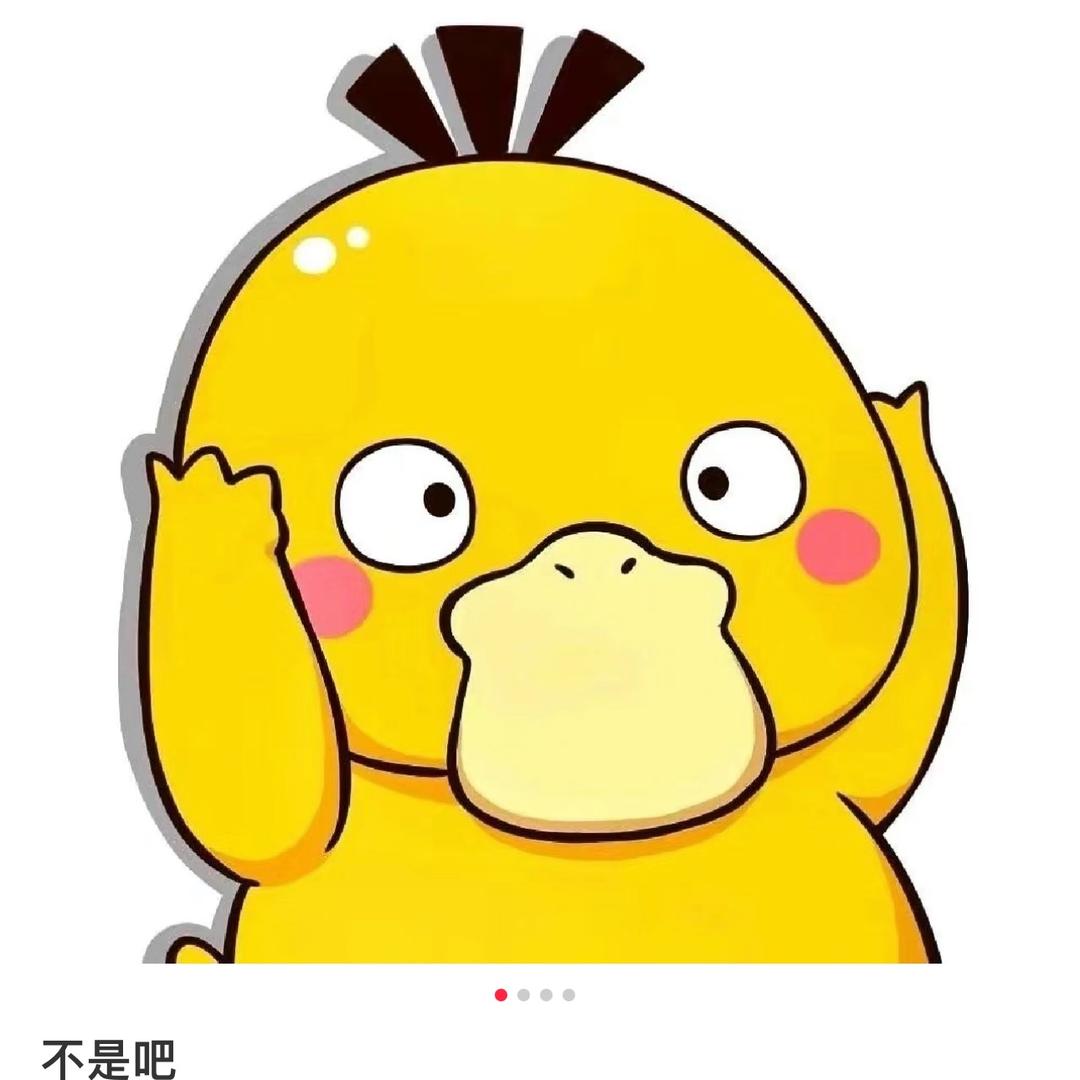
Task: Open the yellow duck cartoon image fullscreen
Action: coord(540,482)
